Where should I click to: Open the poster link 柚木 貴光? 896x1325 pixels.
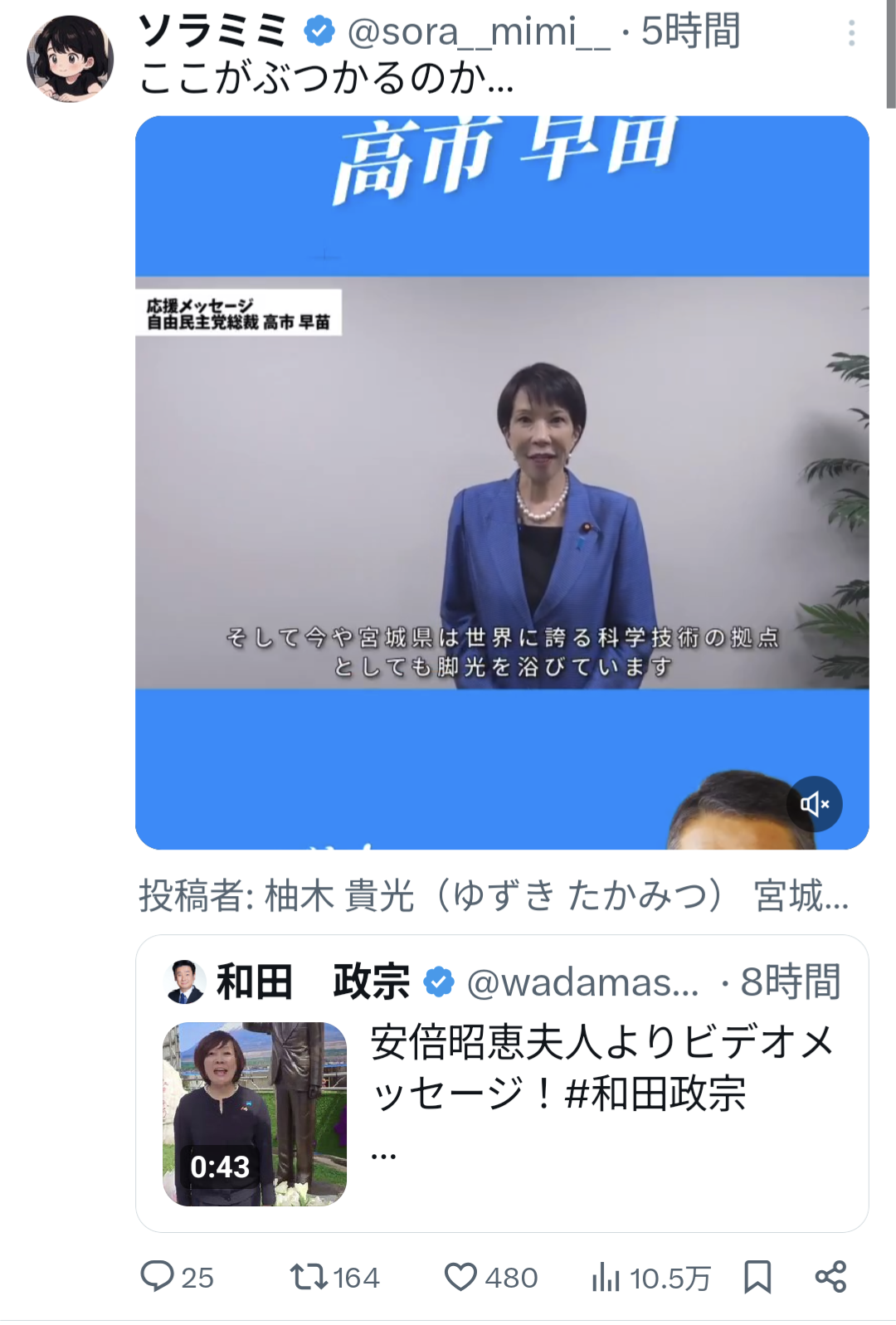click(493, 896)
